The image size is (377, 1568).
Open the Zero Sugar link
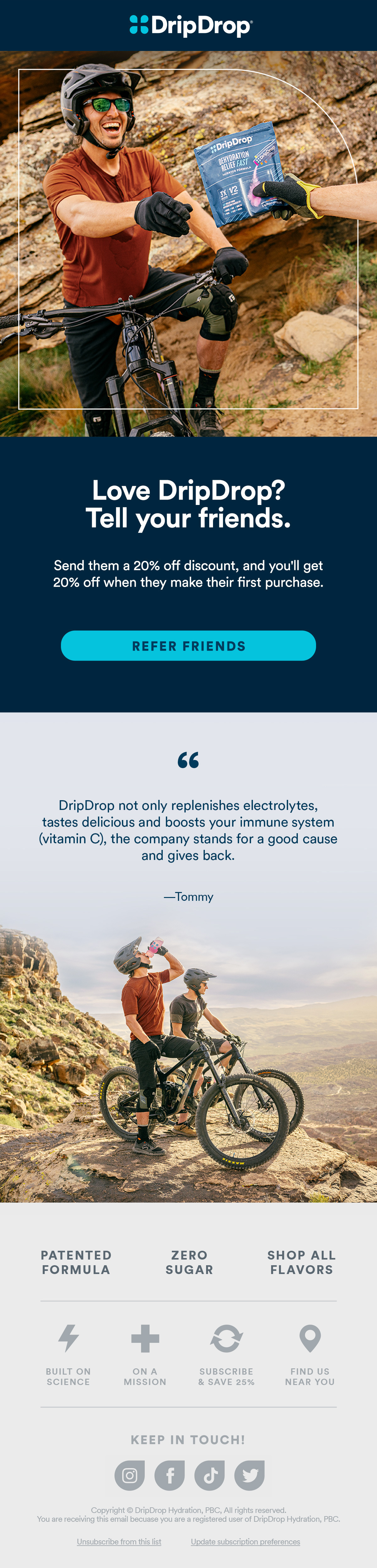[x=189, y=1262]
